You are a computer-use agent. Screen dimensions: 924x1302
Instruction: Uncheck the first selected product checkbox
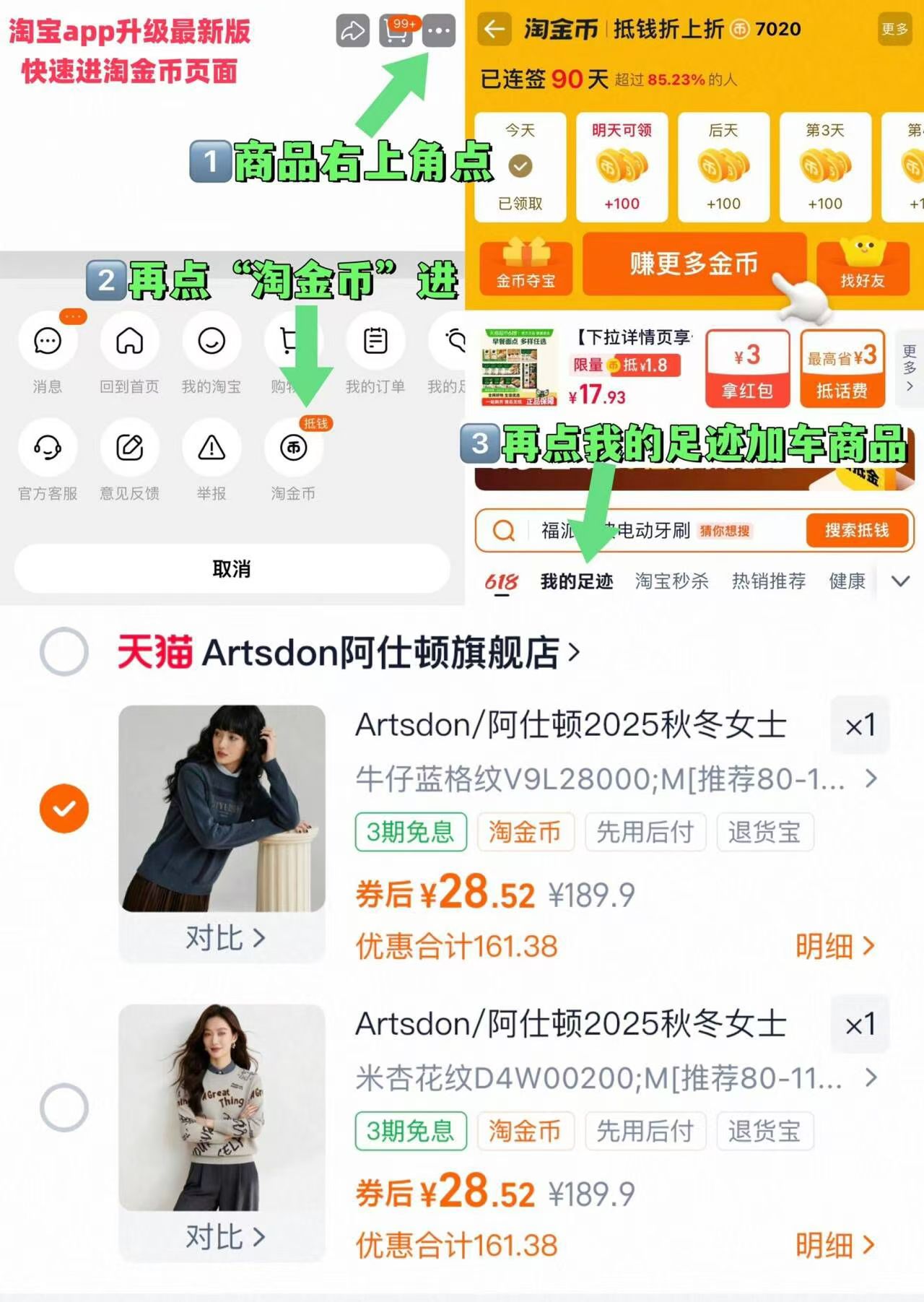(x=64, y=807)
